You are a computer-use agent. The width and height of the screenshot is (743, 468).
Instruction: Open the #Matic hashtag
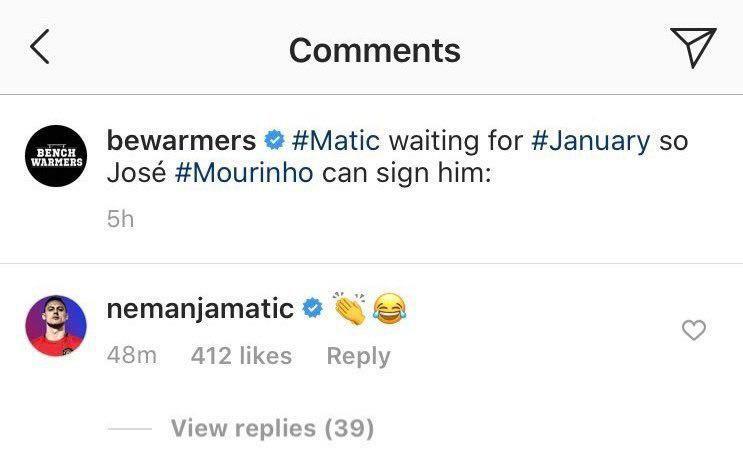point(336,141)
